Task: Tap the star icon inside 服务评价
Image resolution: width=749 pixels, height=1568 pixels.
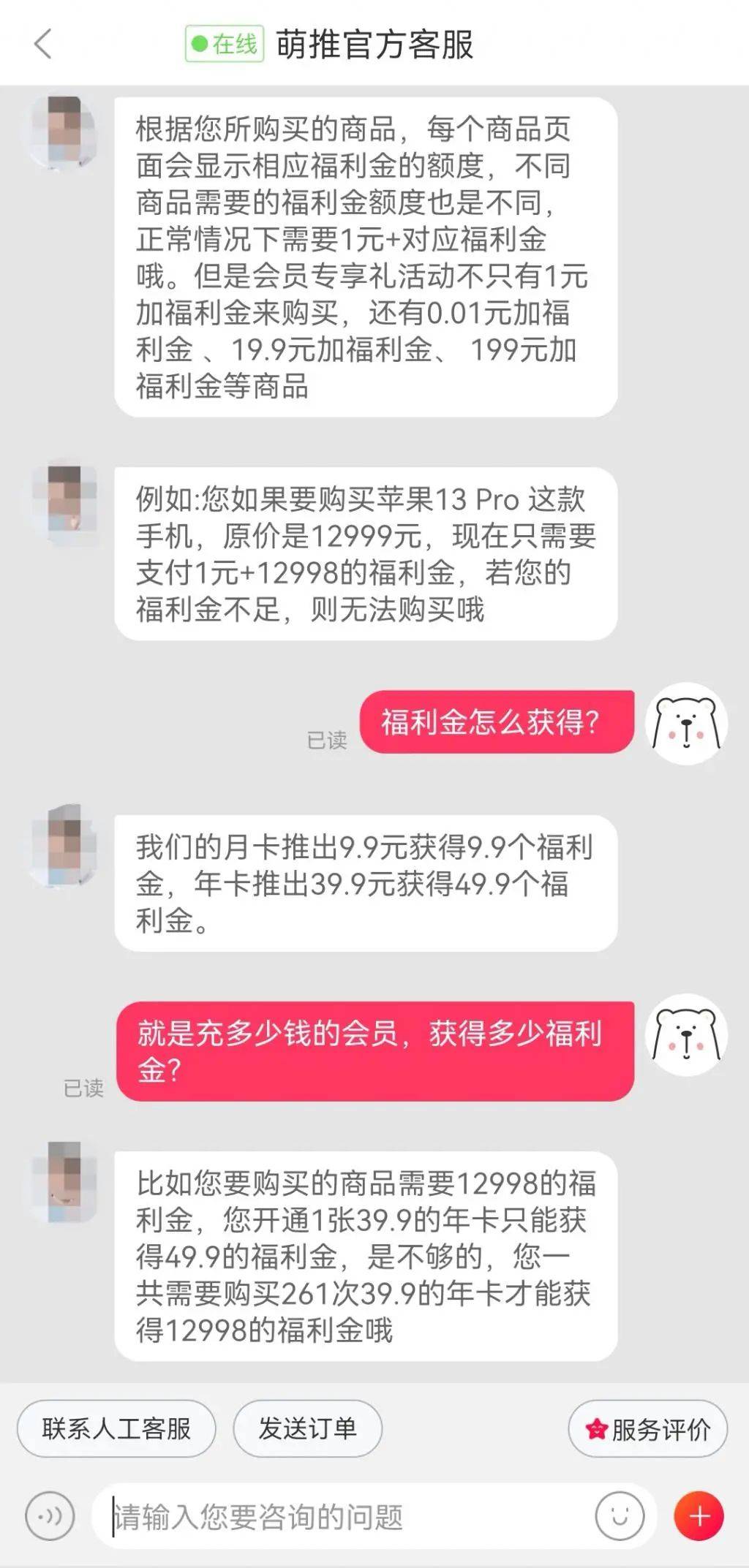Action: pyautogui.click(x=598, y=1428)
